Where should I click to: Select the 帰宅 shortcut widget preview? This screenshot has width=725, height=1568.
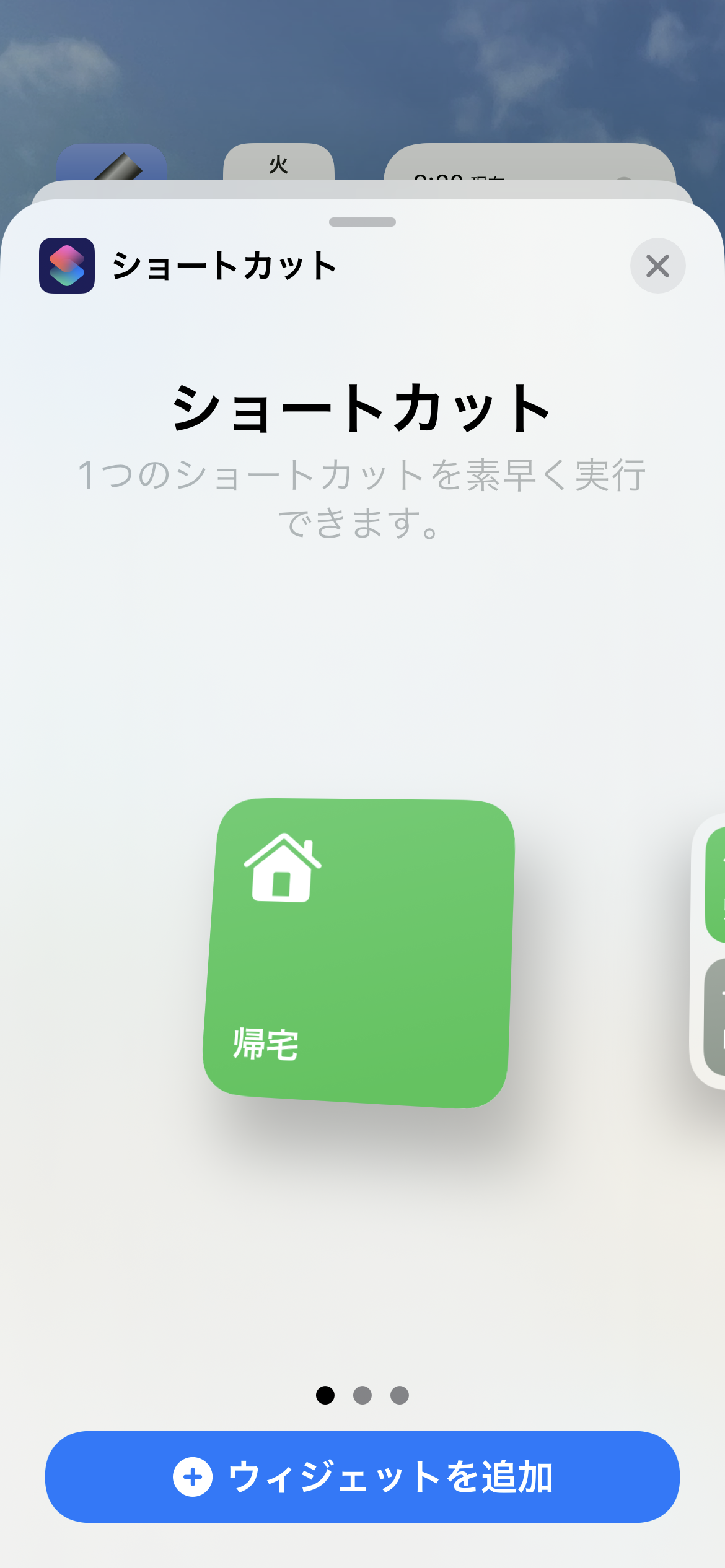[358, 952]
